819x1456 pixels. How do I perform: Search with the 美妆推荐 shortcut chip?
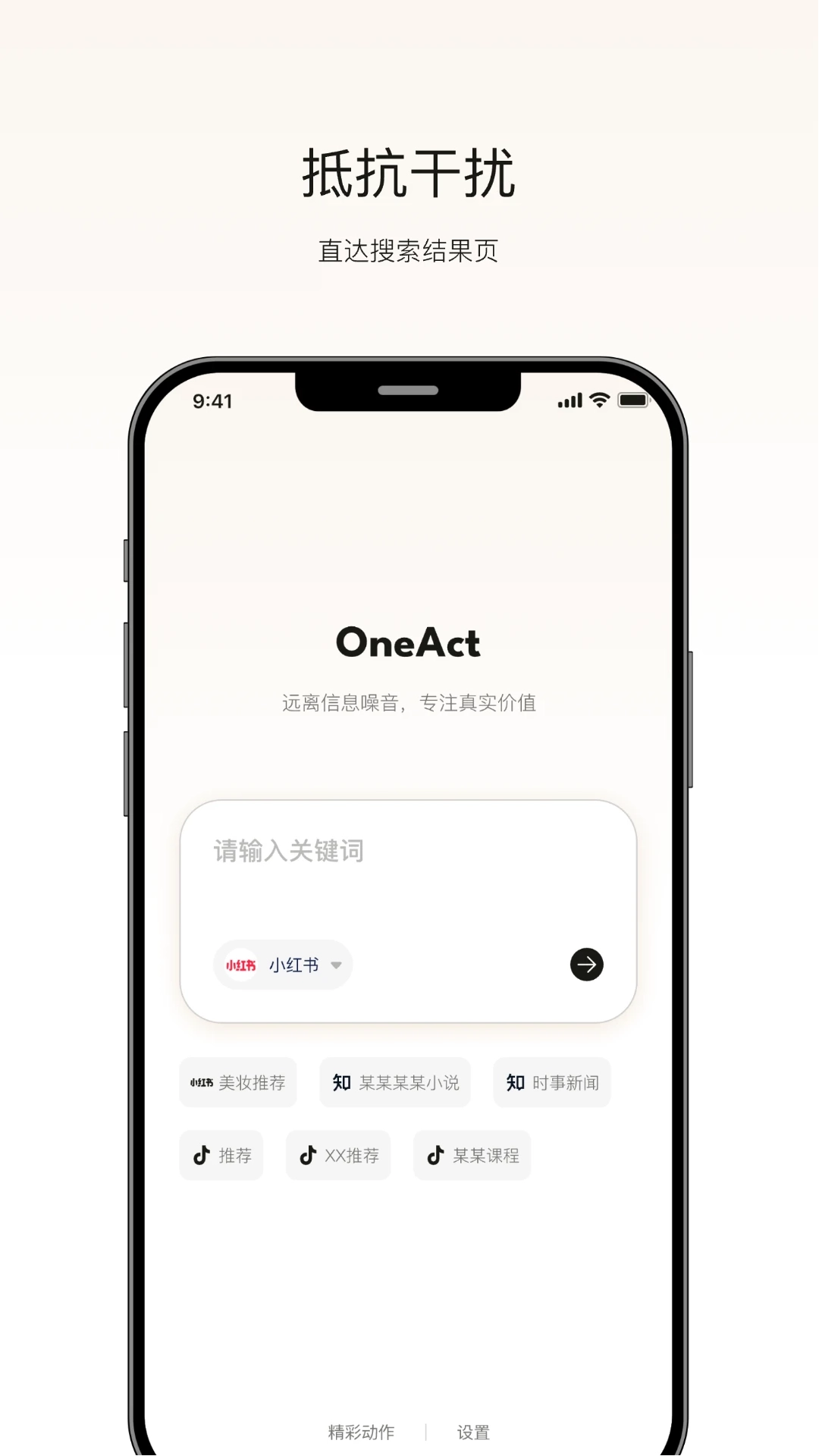[237, 1083]
